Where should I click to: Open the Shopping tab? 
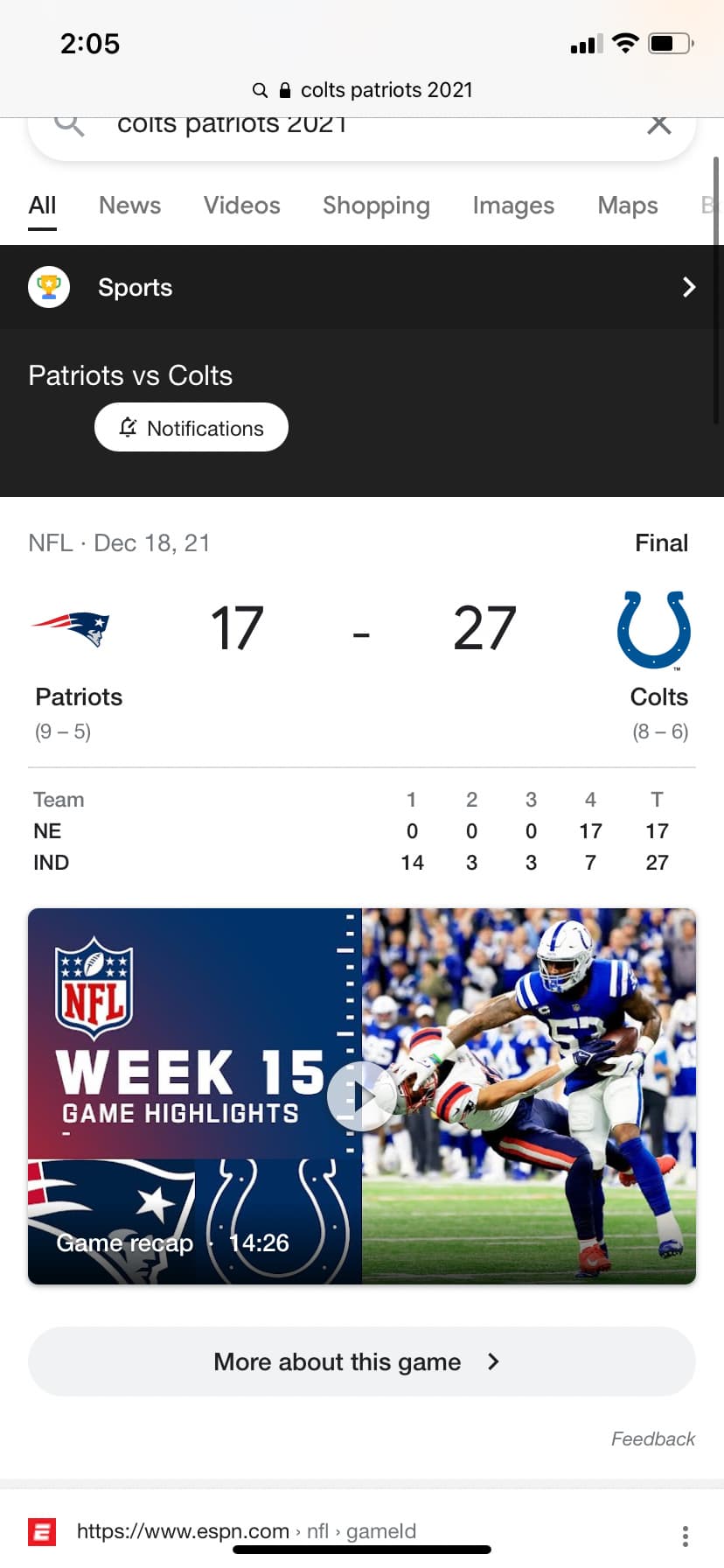(376, 206)
